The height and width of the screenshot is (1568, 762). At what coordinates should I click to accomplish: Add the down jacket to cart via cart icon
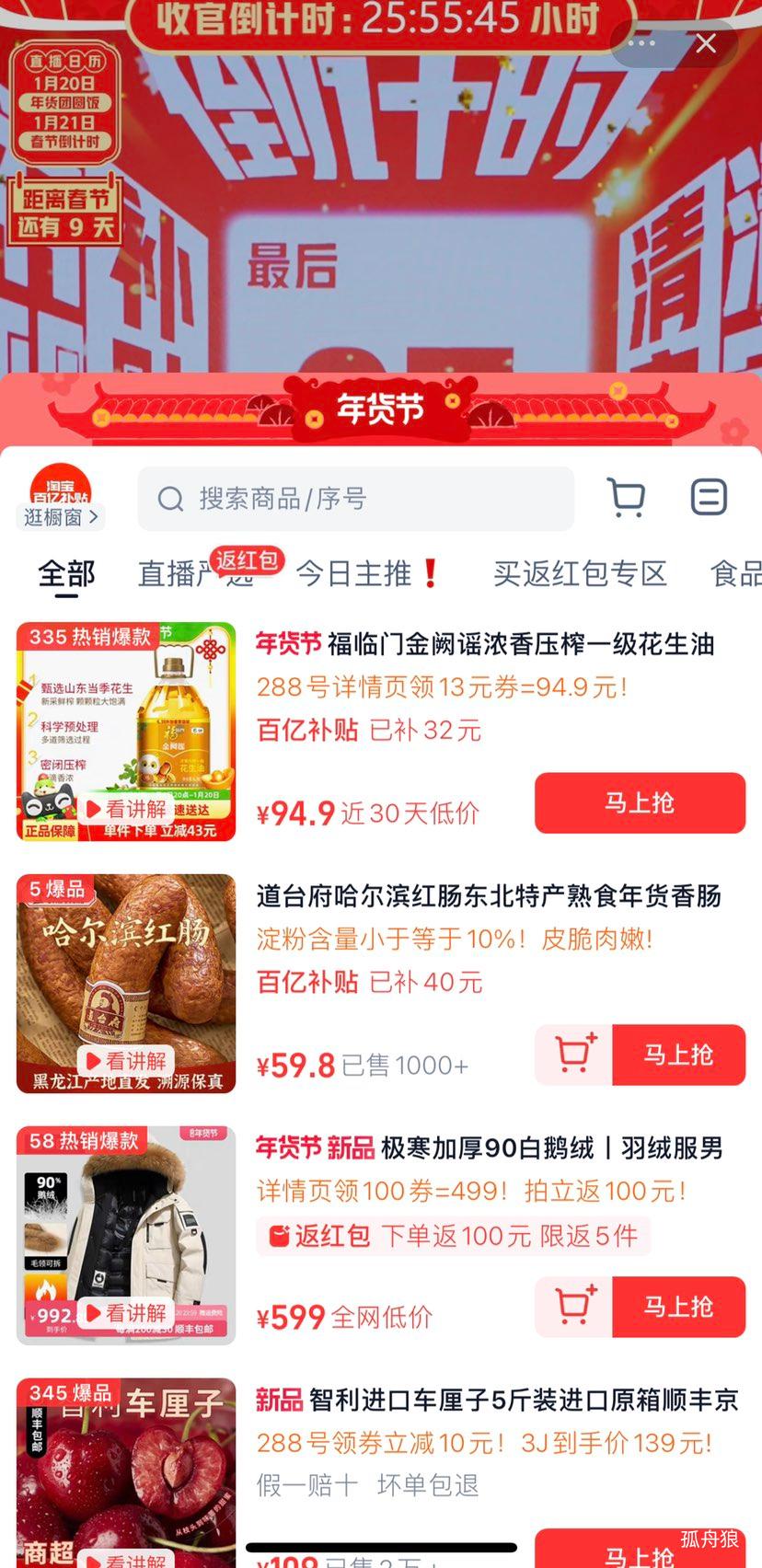(x=572, y=1307)
